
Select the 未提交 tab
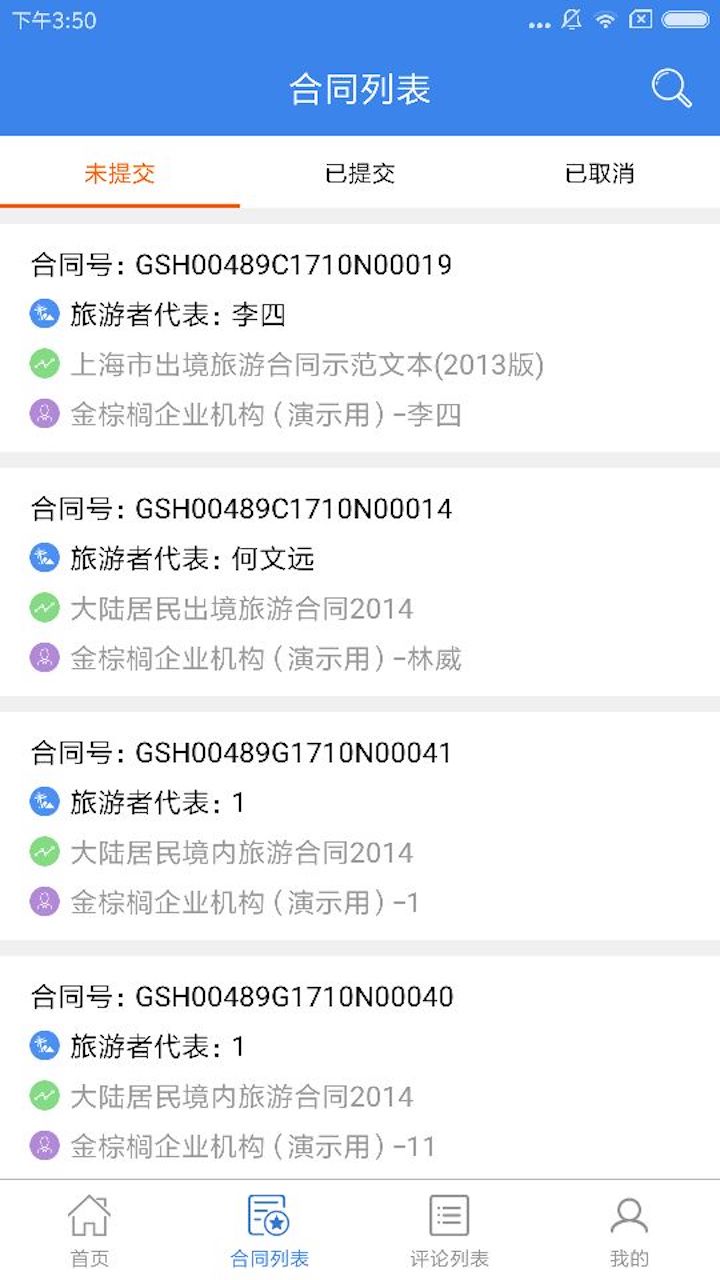[x=120, y=172]
